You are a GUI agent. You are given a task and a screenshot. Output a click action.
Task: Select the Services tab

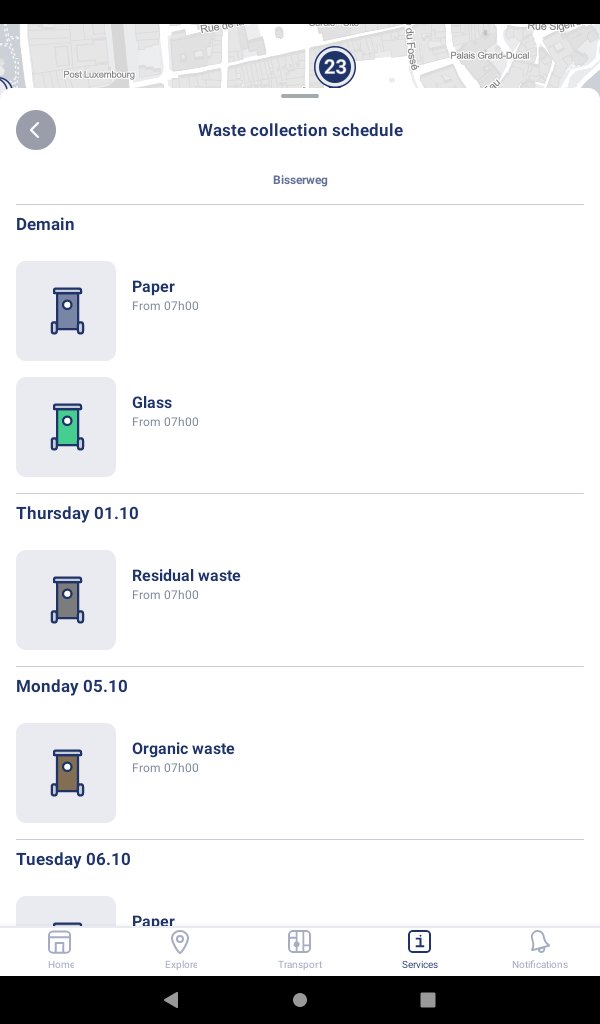click(x=420, y=949)
